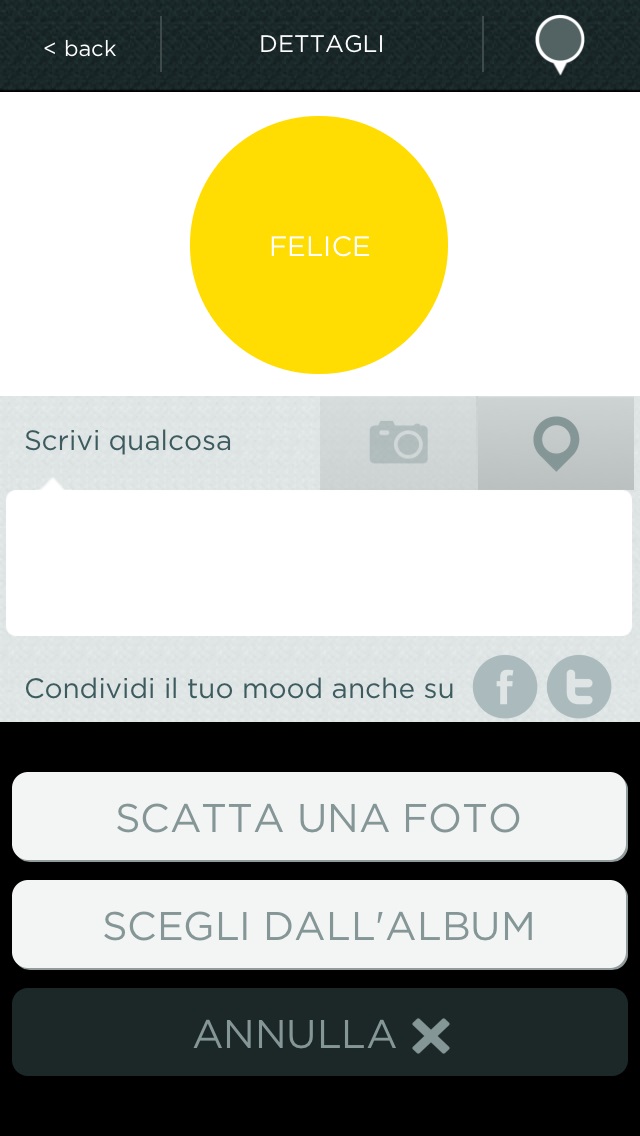Select the location pin tab
Image resolution: width=640 pixels, height=1136 pixels.
point(556,443)
